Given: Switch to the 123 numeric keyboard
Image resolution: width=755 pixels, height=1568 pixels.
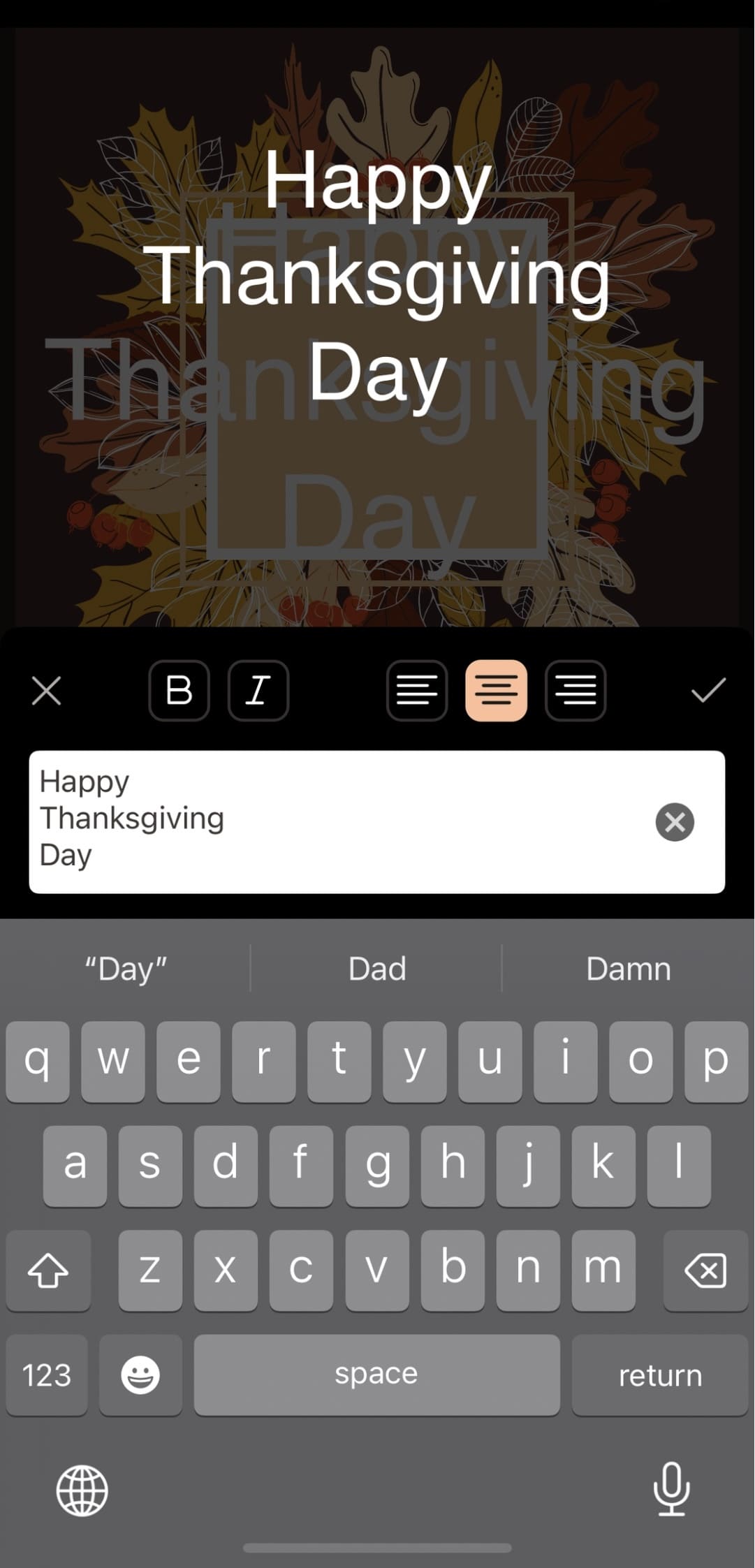Looking at the screenshot, I should click(x=47, y=1375).
